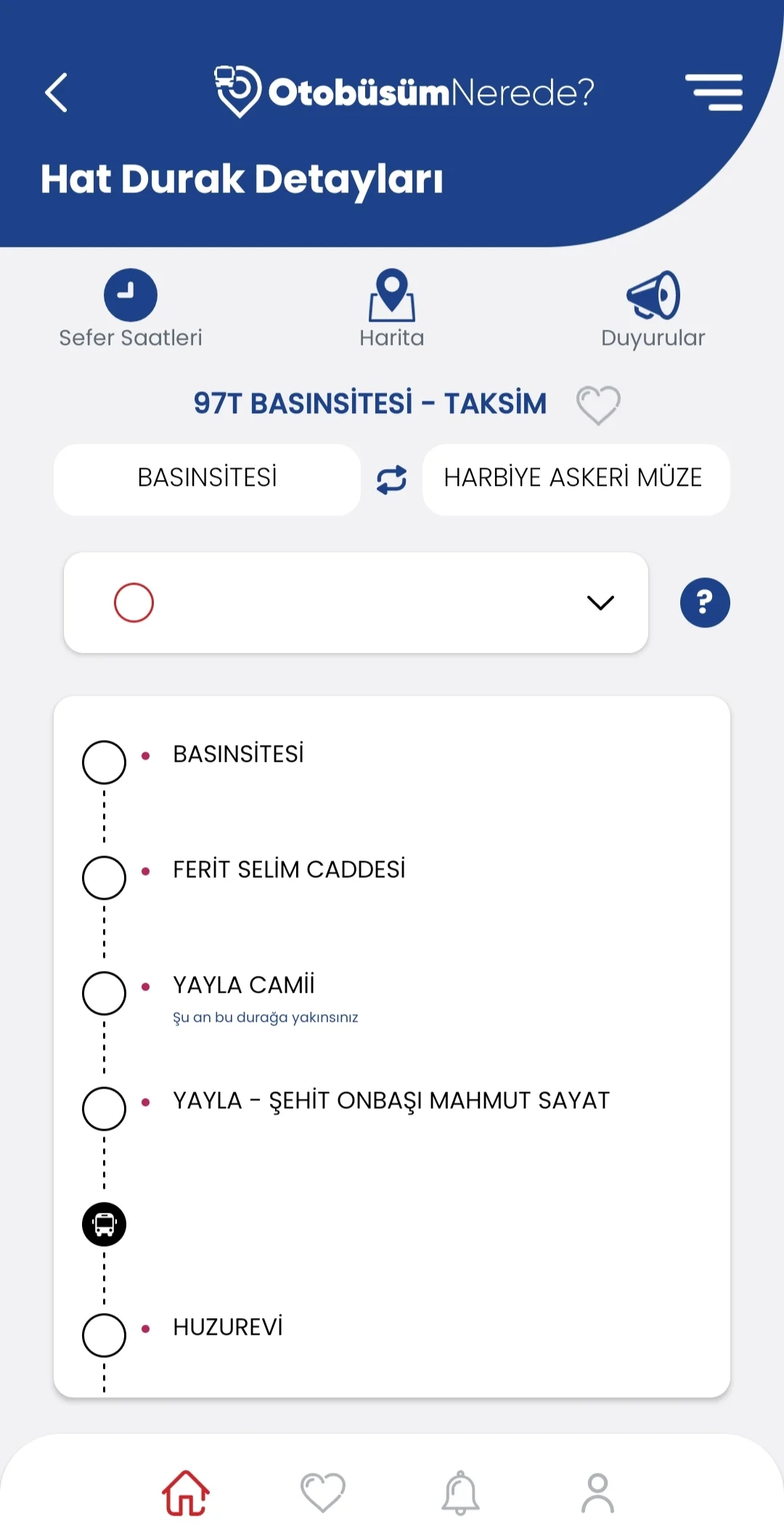The image size is (784, 1536).
Task: Open FERİT SELİM CADDESİ stop
Action: (x=289, y=870)
